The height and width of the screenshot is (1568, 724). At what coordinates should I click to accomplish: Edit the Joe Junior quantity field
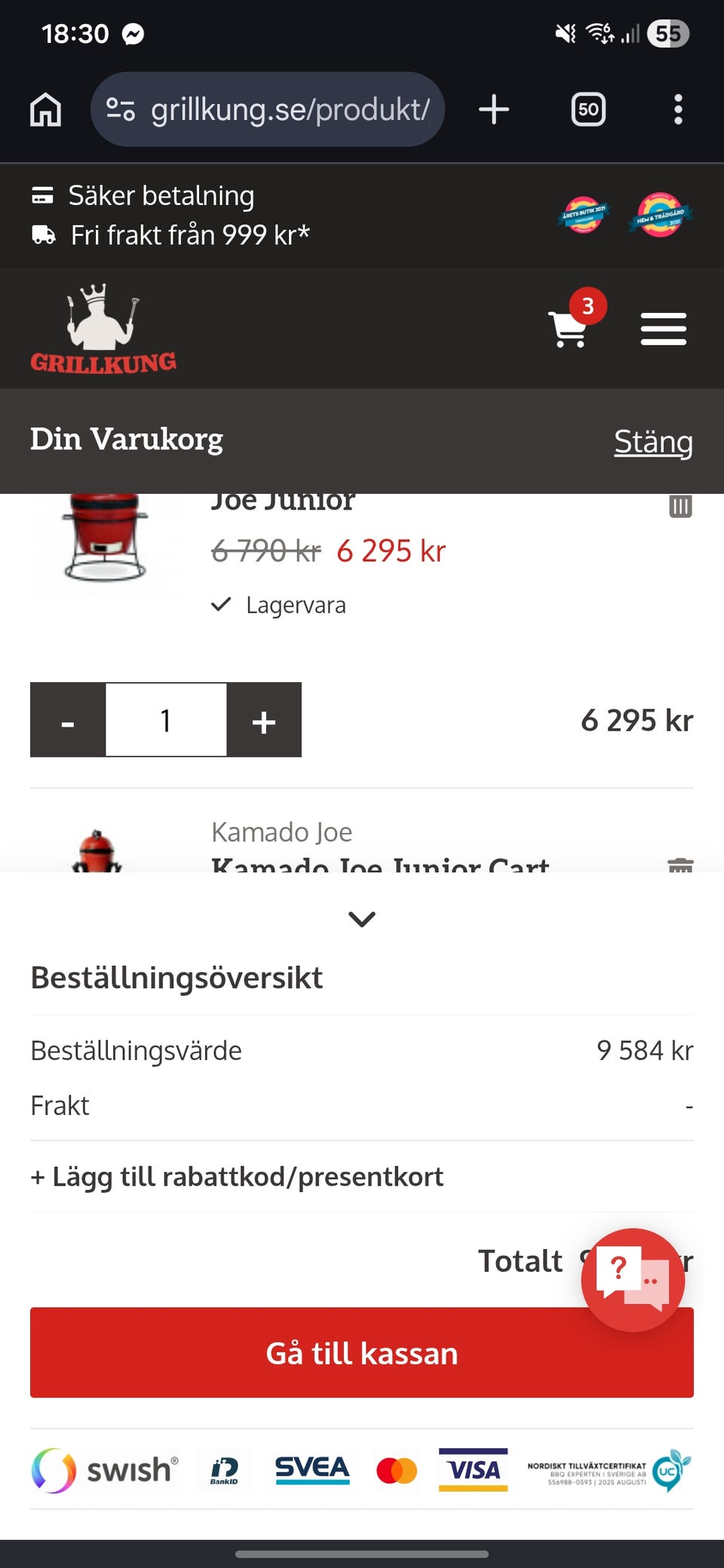pos(166,720)
